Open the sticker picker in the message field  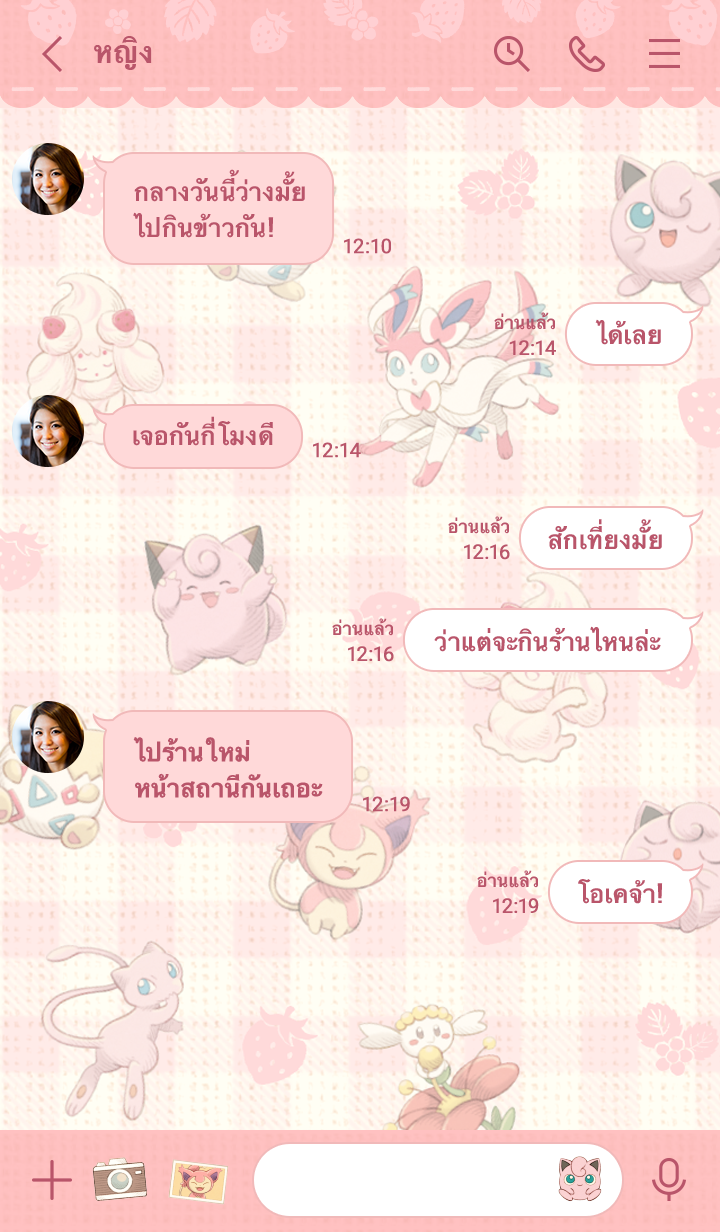coord(579,1180)
